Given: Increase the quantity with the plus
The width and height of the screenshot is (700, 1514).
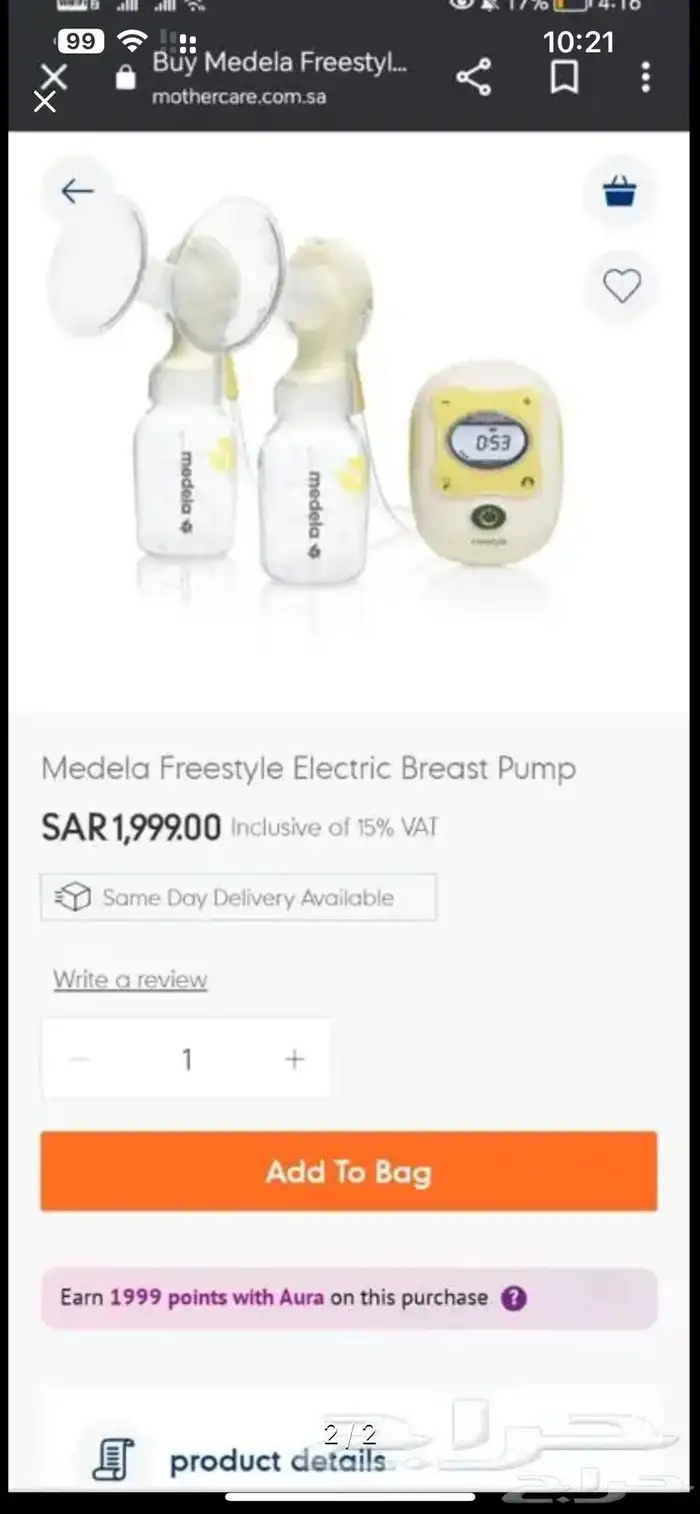Looking at the screenshot, I should click(294, 1059).
